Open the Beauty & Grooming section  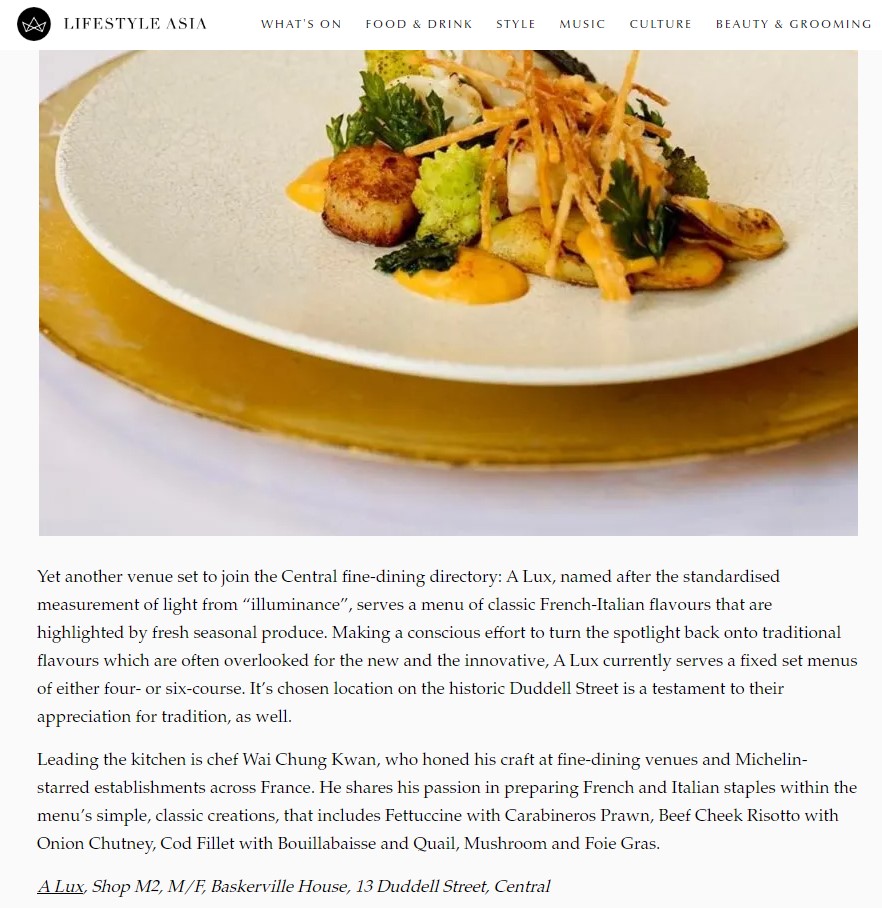point(793,24)
